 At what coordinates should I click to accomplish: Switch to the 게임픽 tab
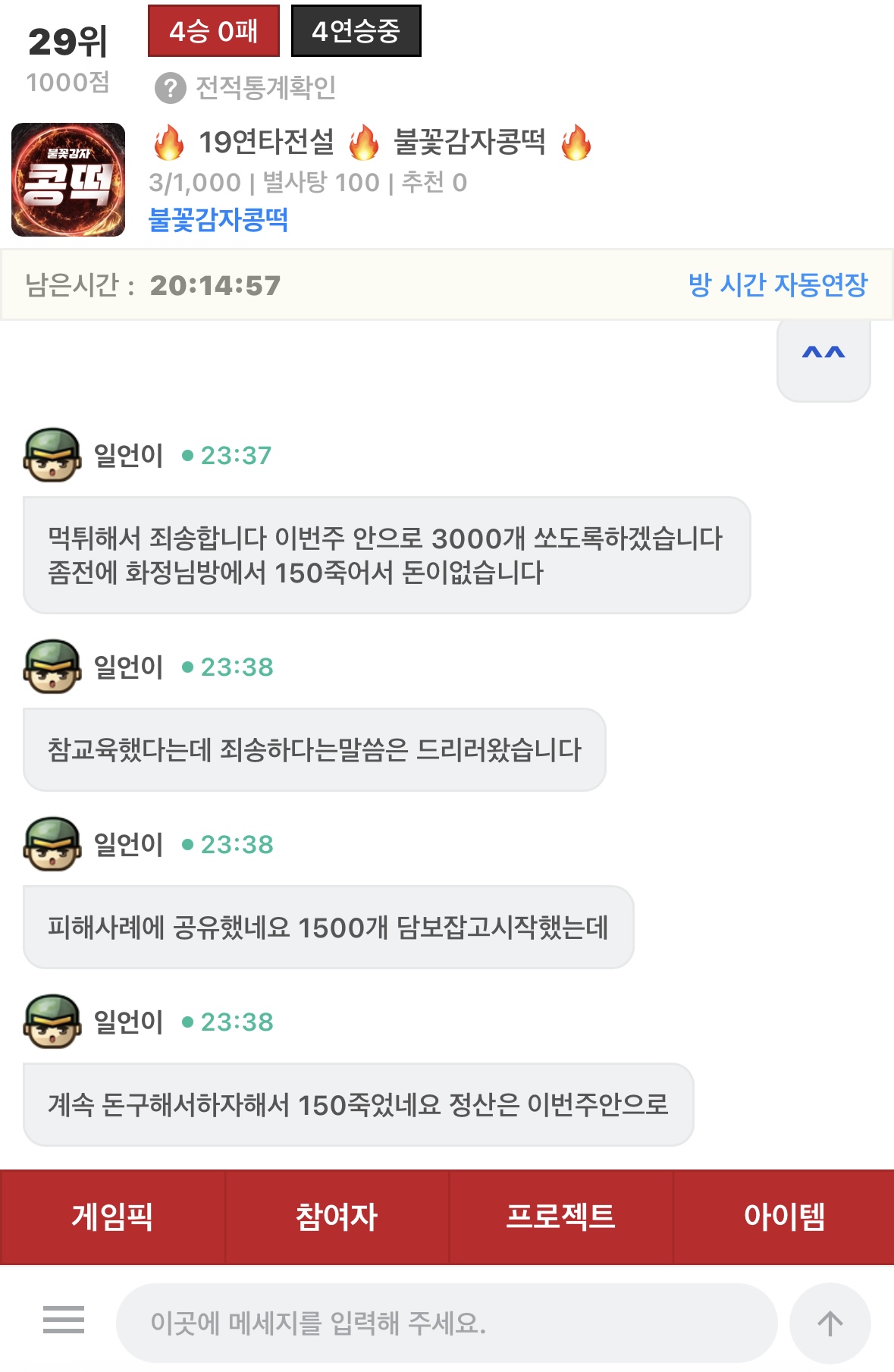tap(112, 1217)
